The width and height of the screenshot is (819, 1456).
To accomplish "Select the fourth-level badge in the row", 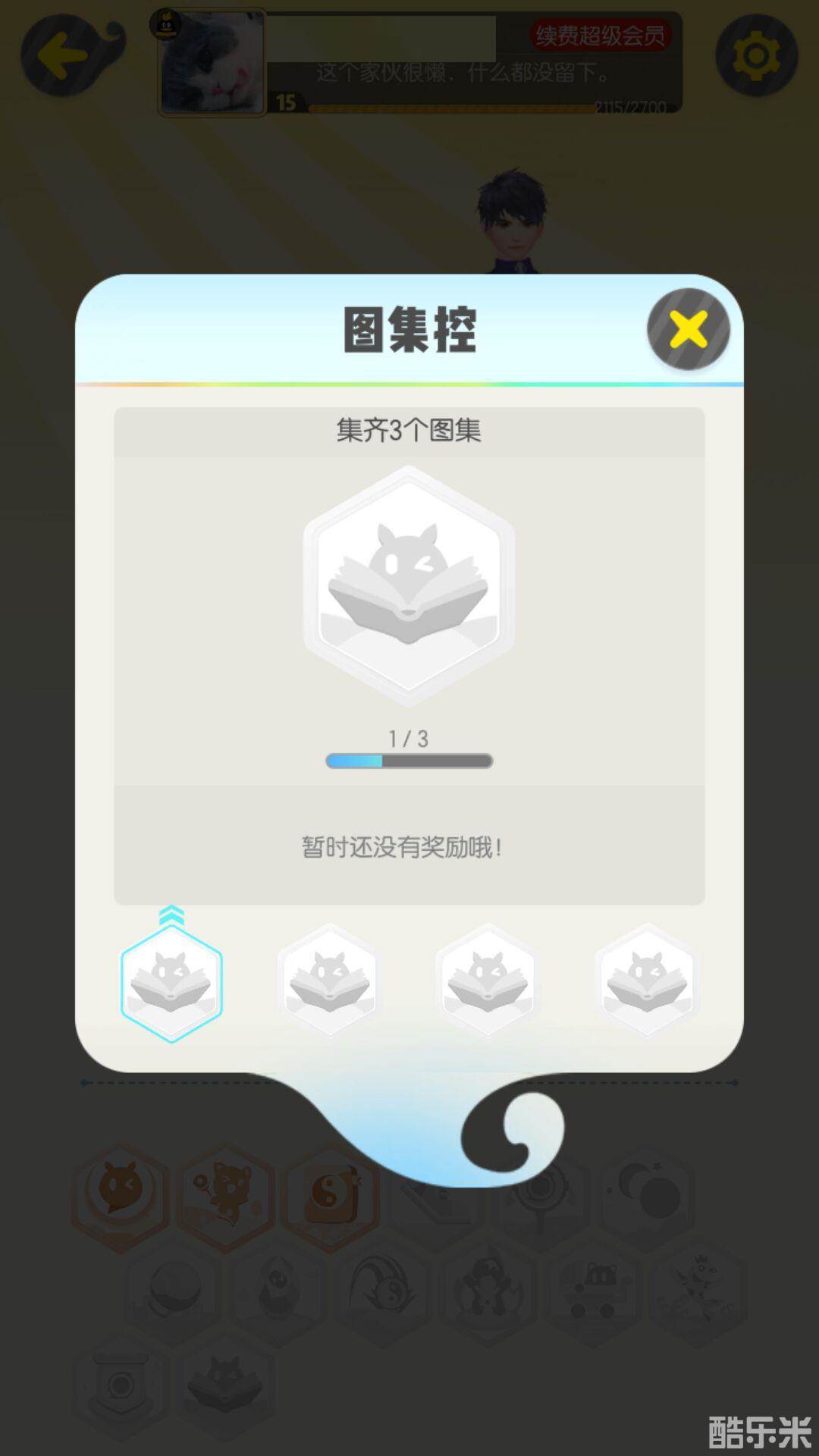I will (646, 981).
